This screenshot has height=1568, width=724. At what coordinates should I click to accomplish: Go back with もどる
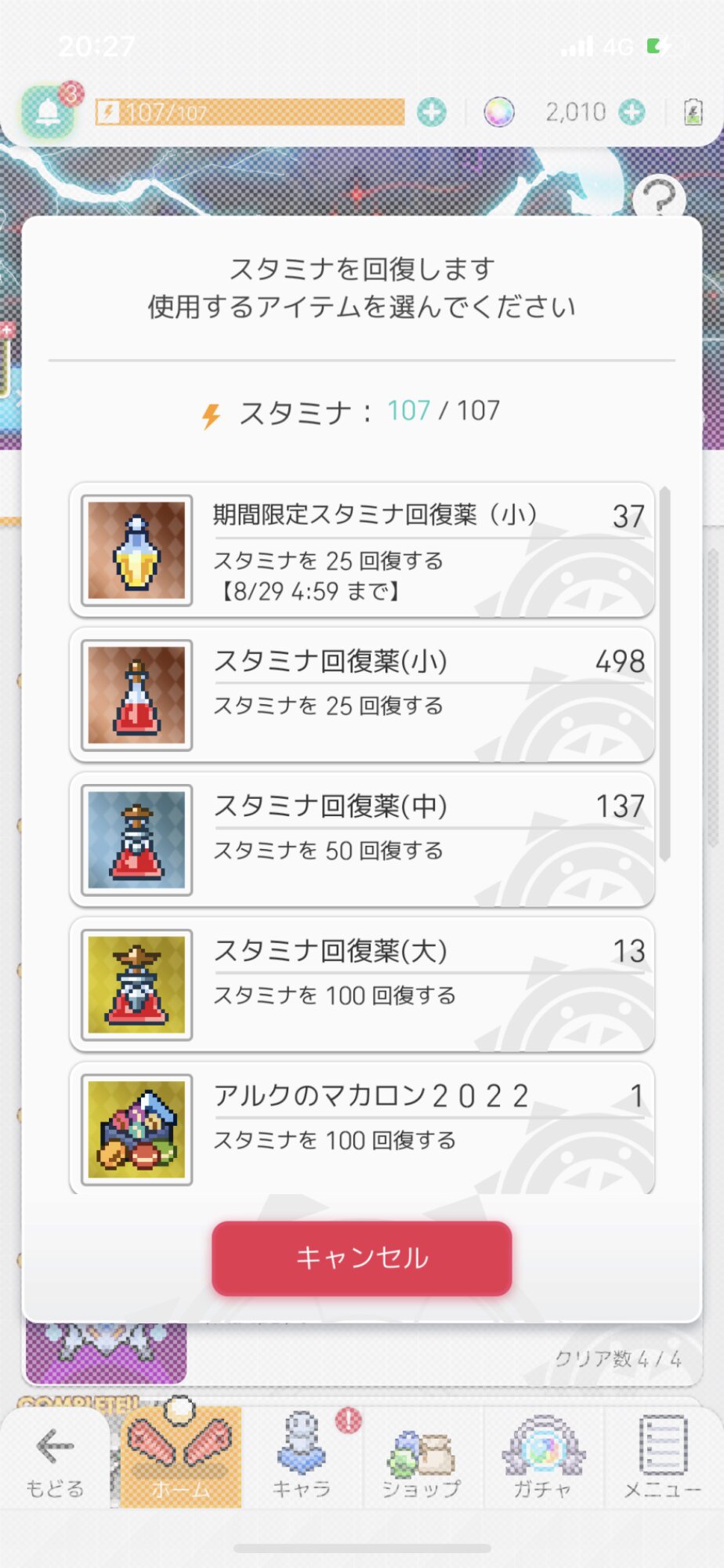coord(55,1460)
